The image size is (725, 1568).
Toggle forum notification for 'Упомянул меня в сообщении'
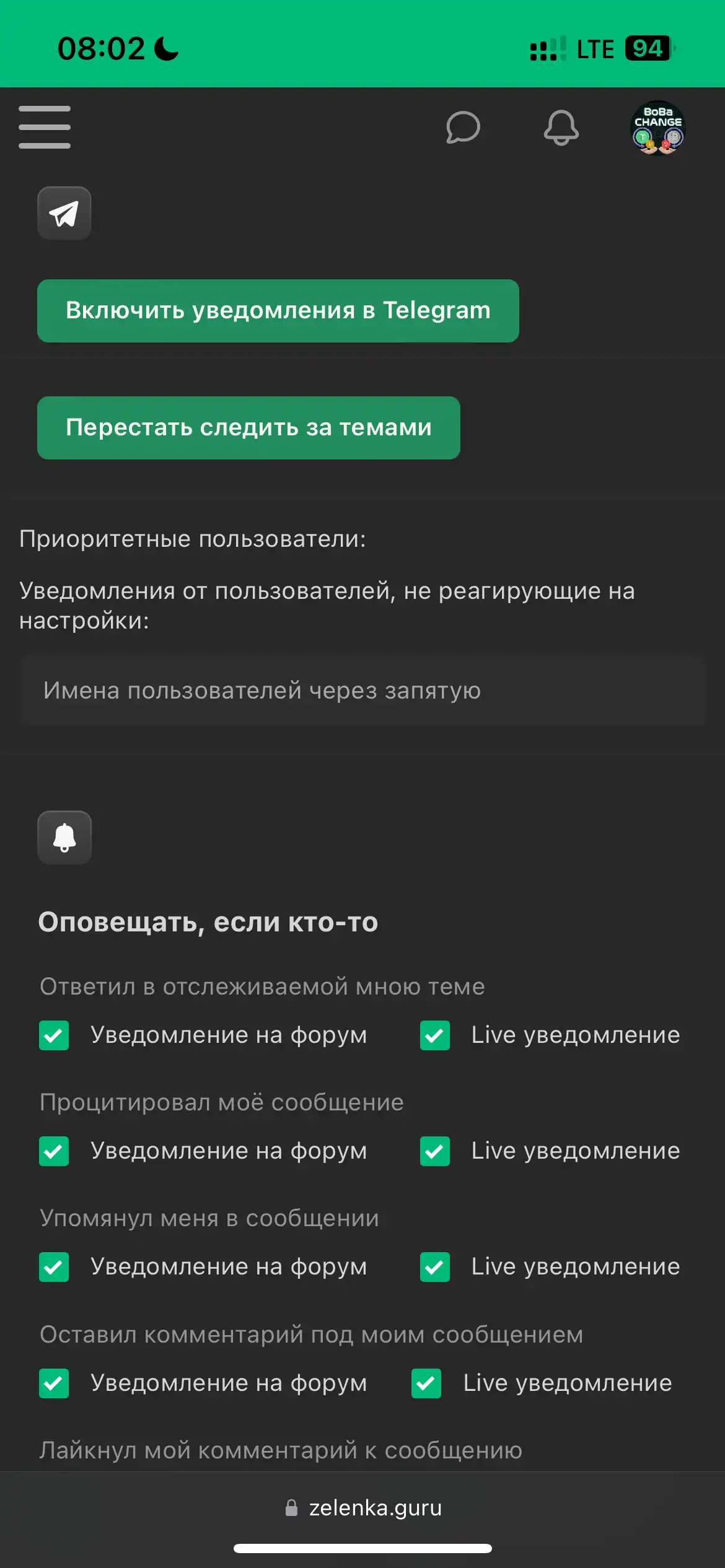coord(54,1267)
